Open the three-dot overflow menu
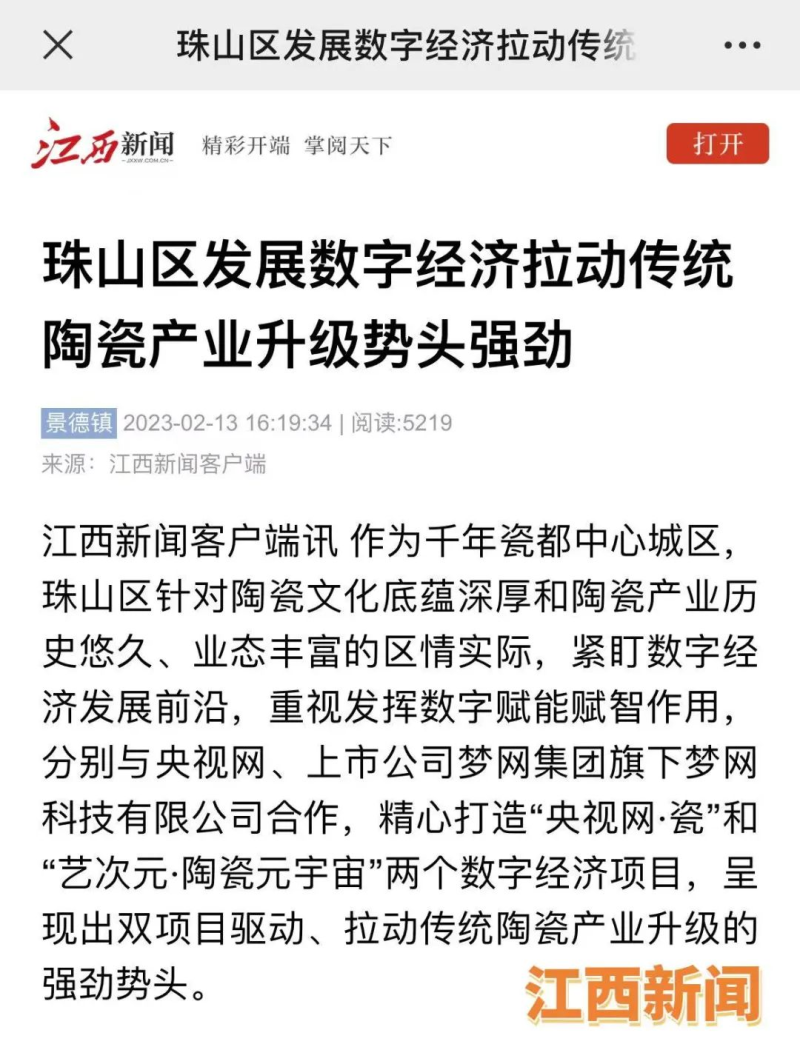 click(x=742, y=46)
